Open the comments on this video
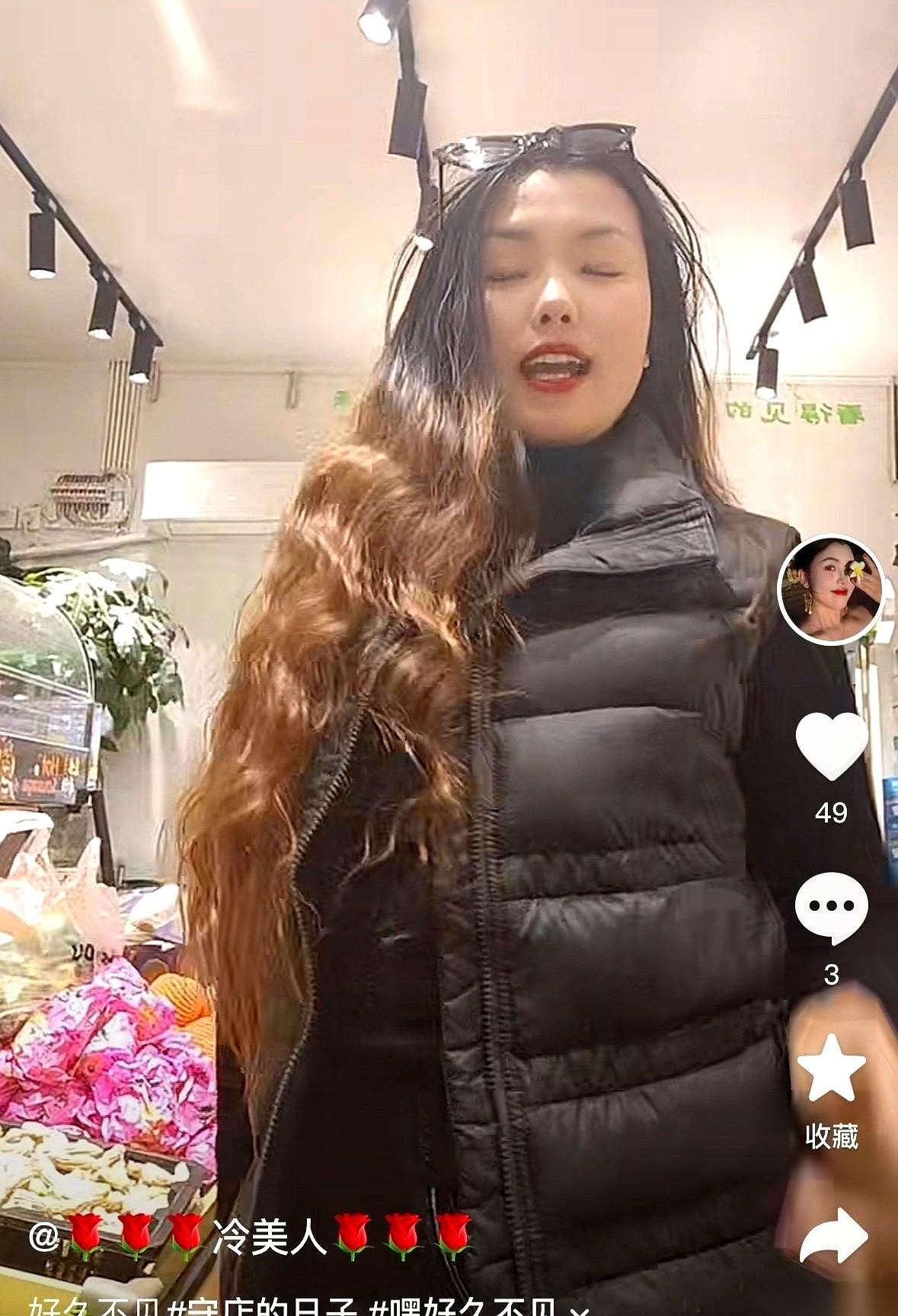898x1316 pixels. (831, 906)
